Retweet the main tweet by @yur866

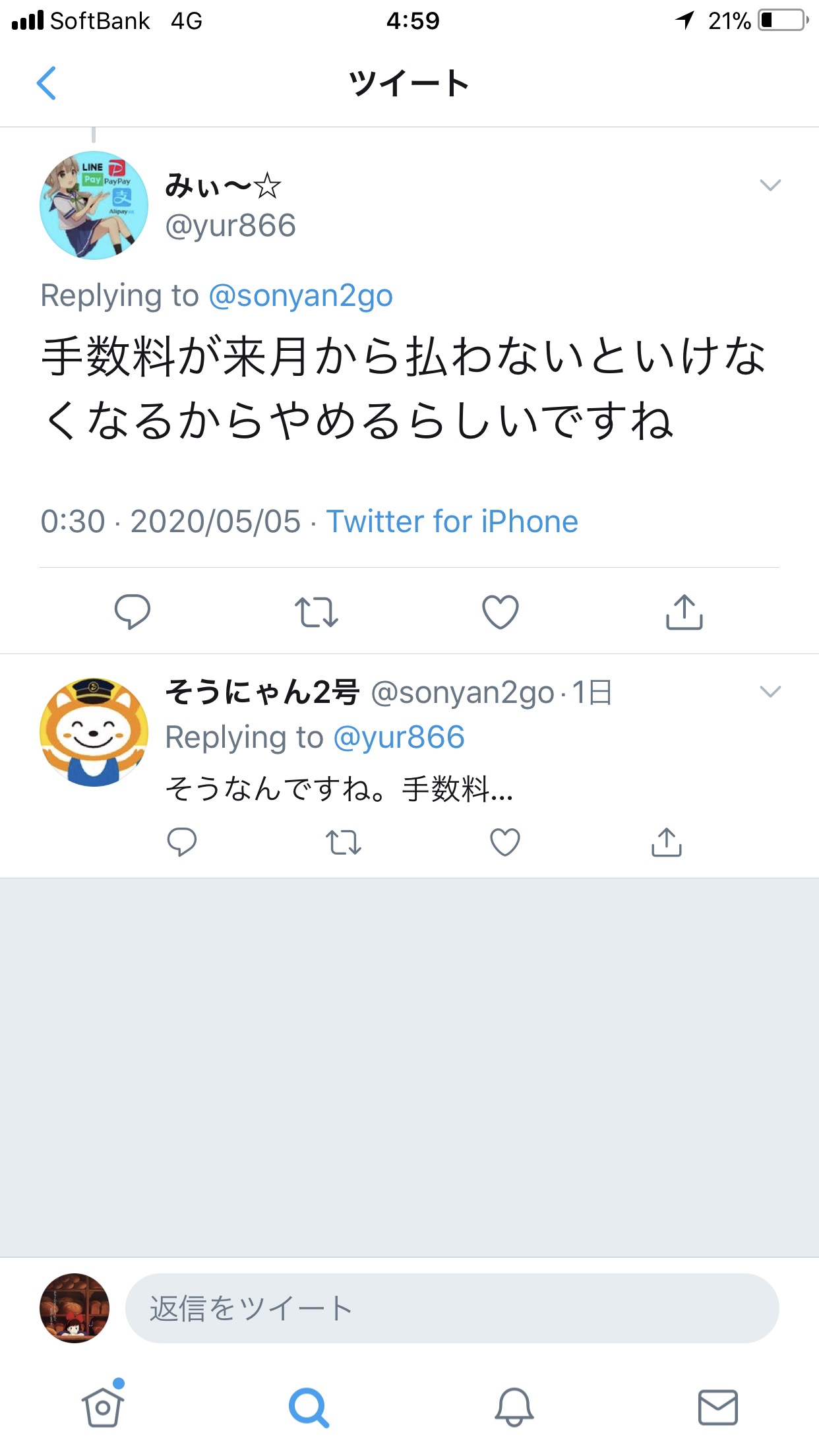(x=317, y=612)
